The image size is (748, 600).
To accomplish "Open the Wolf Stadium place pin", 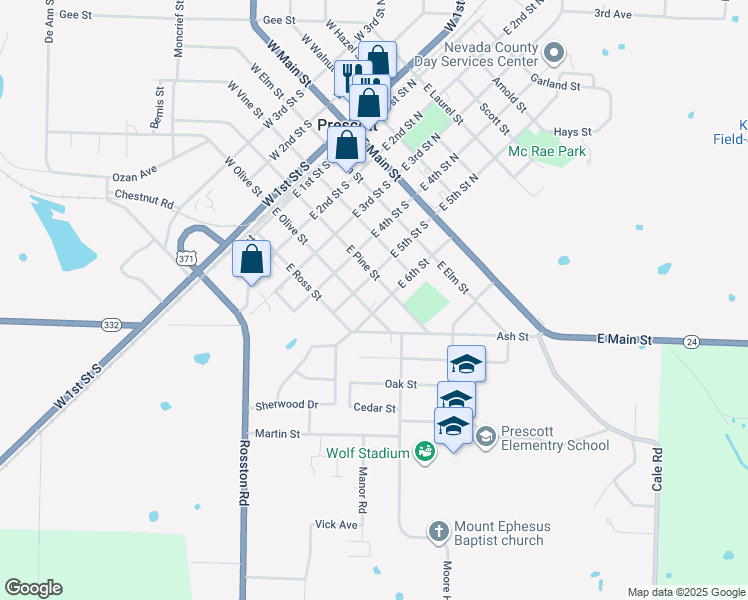I will point(425,453).
